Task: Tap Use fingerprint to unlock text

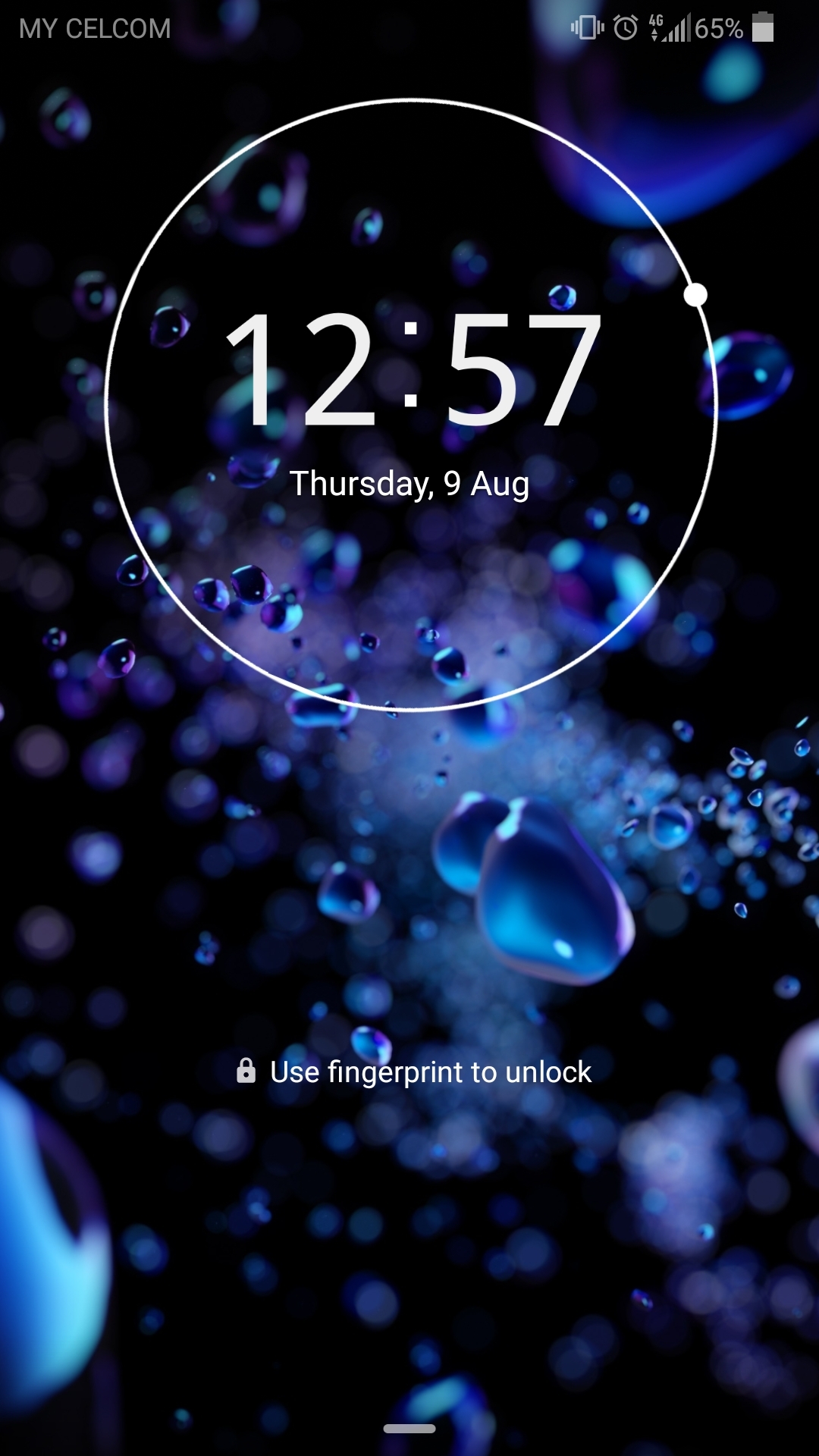Action: click(431, 1072)
